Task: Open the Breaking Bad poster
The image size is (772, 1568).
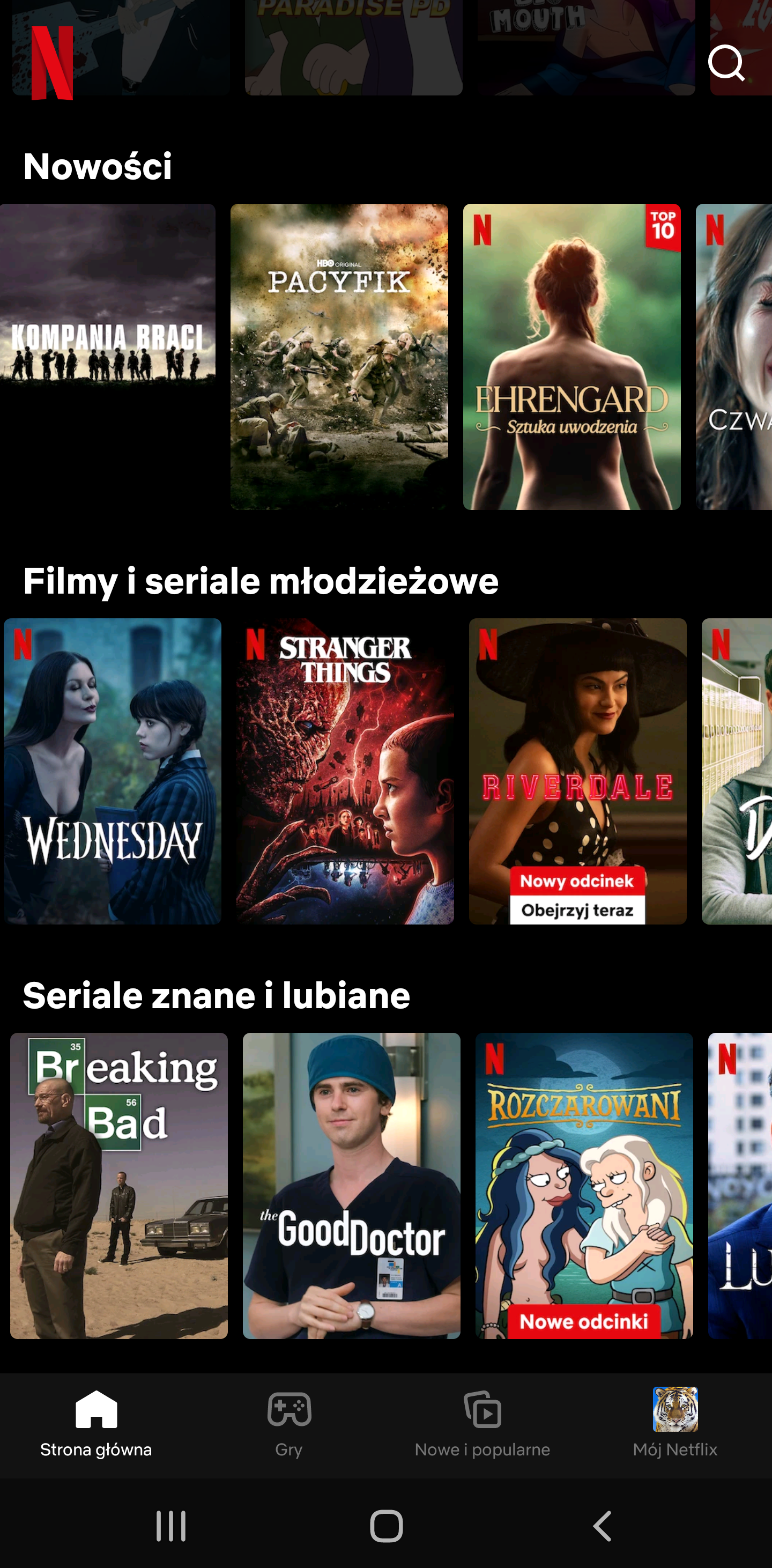Action: click(x=119, y=1186)
